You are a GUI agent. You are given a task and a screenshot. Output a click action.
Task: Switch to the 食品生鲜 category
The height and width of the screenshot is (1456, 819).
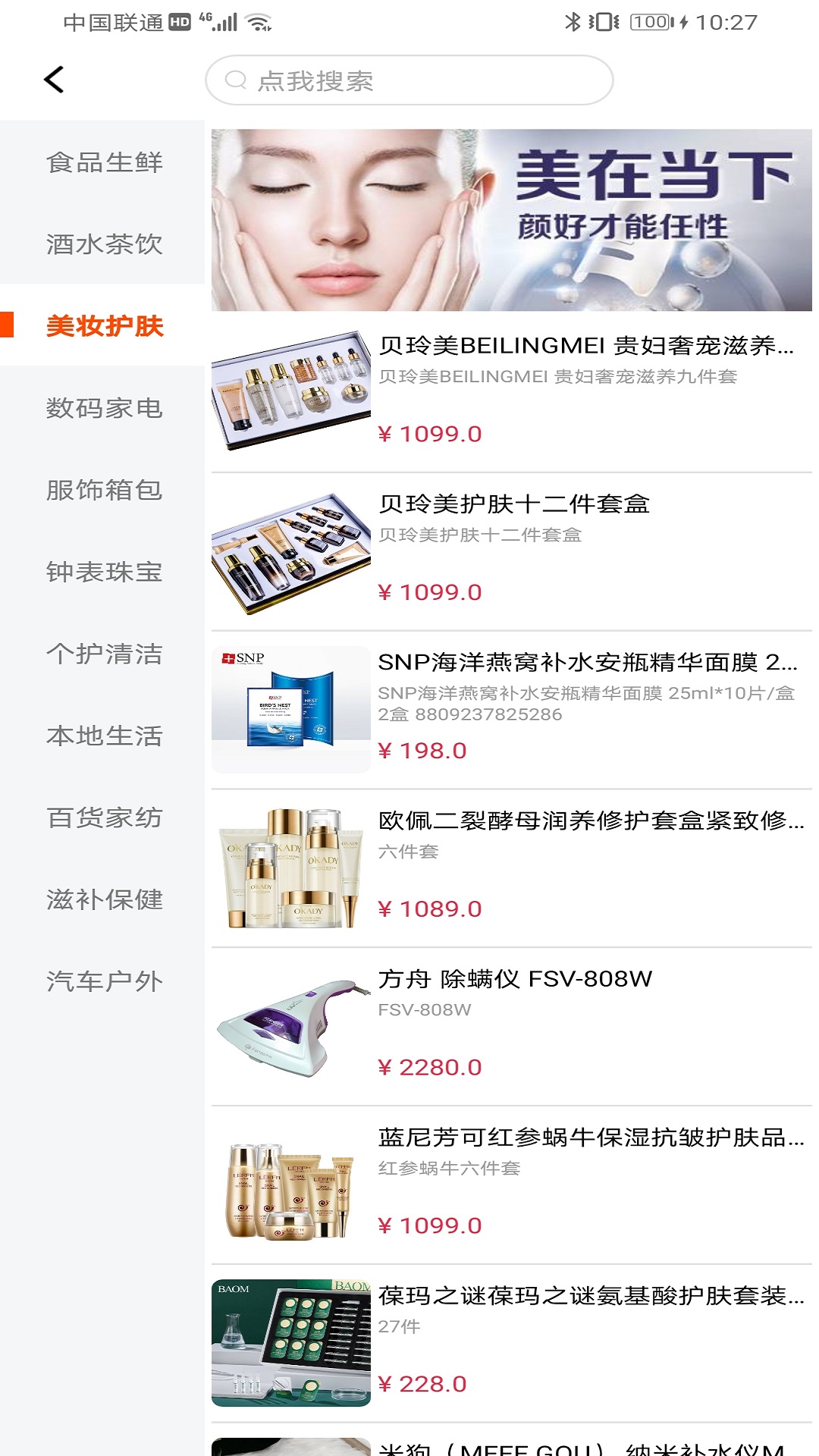click(104, 162)
